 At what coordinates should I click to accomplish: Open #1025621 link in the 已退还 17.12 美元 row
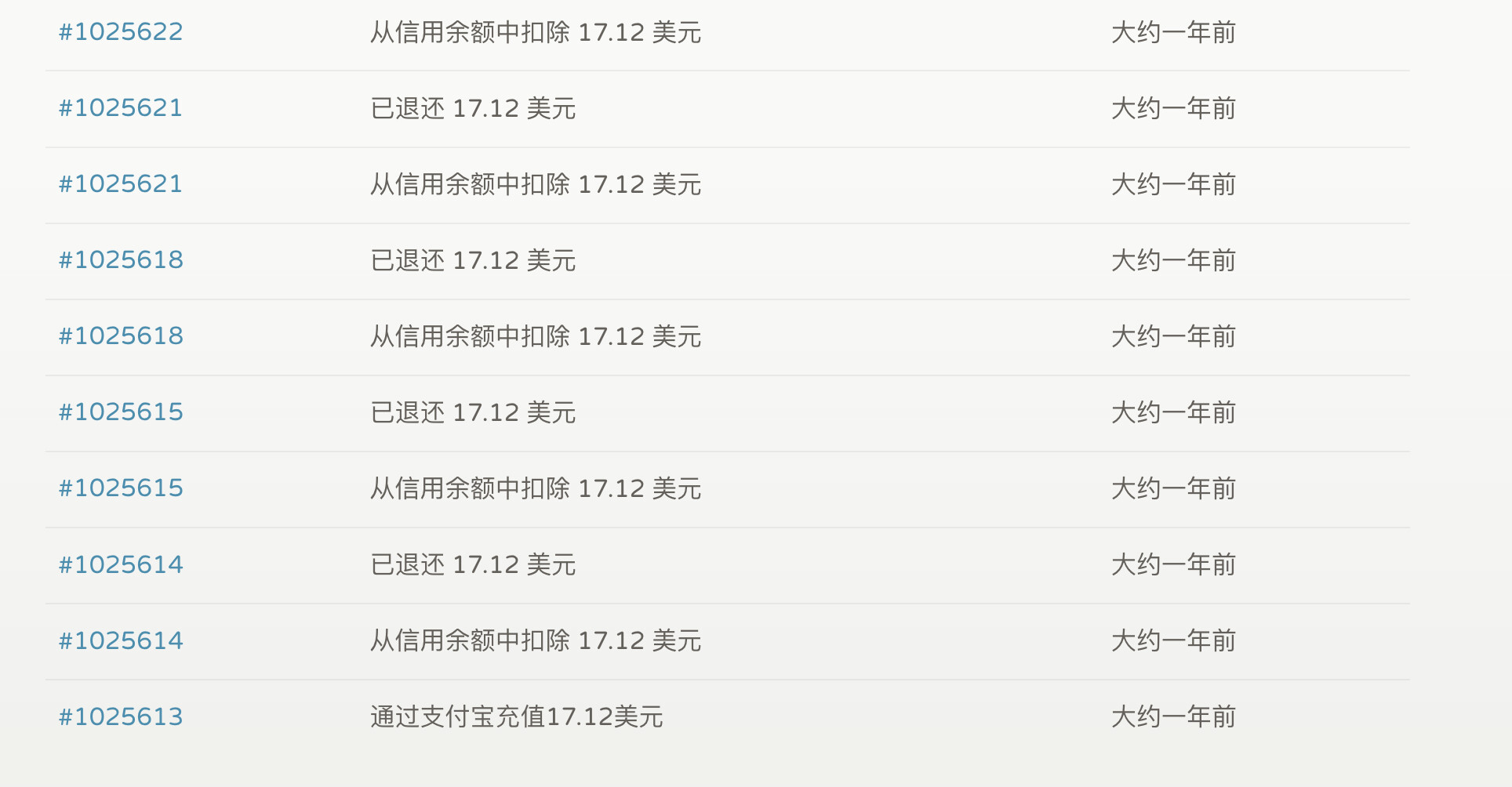pos(121,108)
